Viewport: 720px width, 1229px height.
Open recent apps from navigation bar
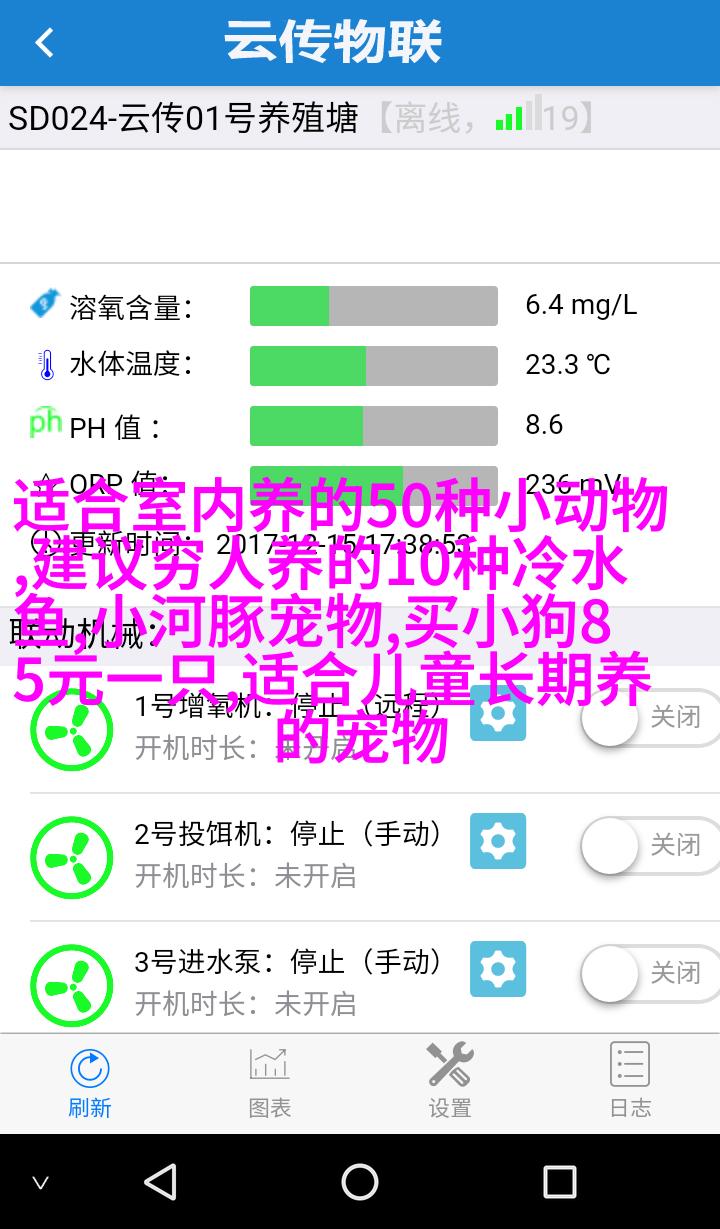[560, 1182]
